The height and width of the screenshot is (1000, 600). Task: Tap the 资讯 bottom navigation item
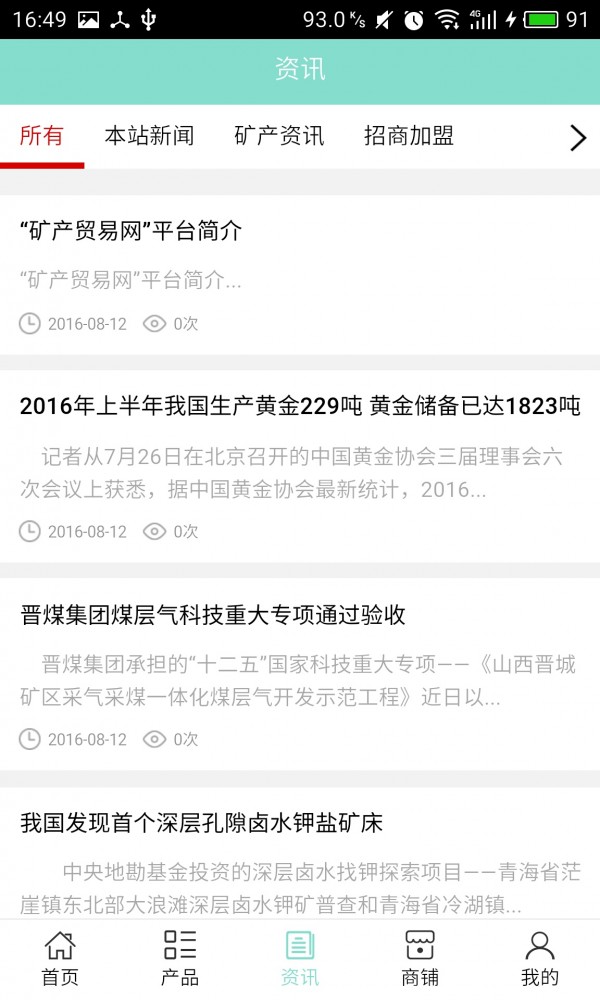(x=300, y=958)
